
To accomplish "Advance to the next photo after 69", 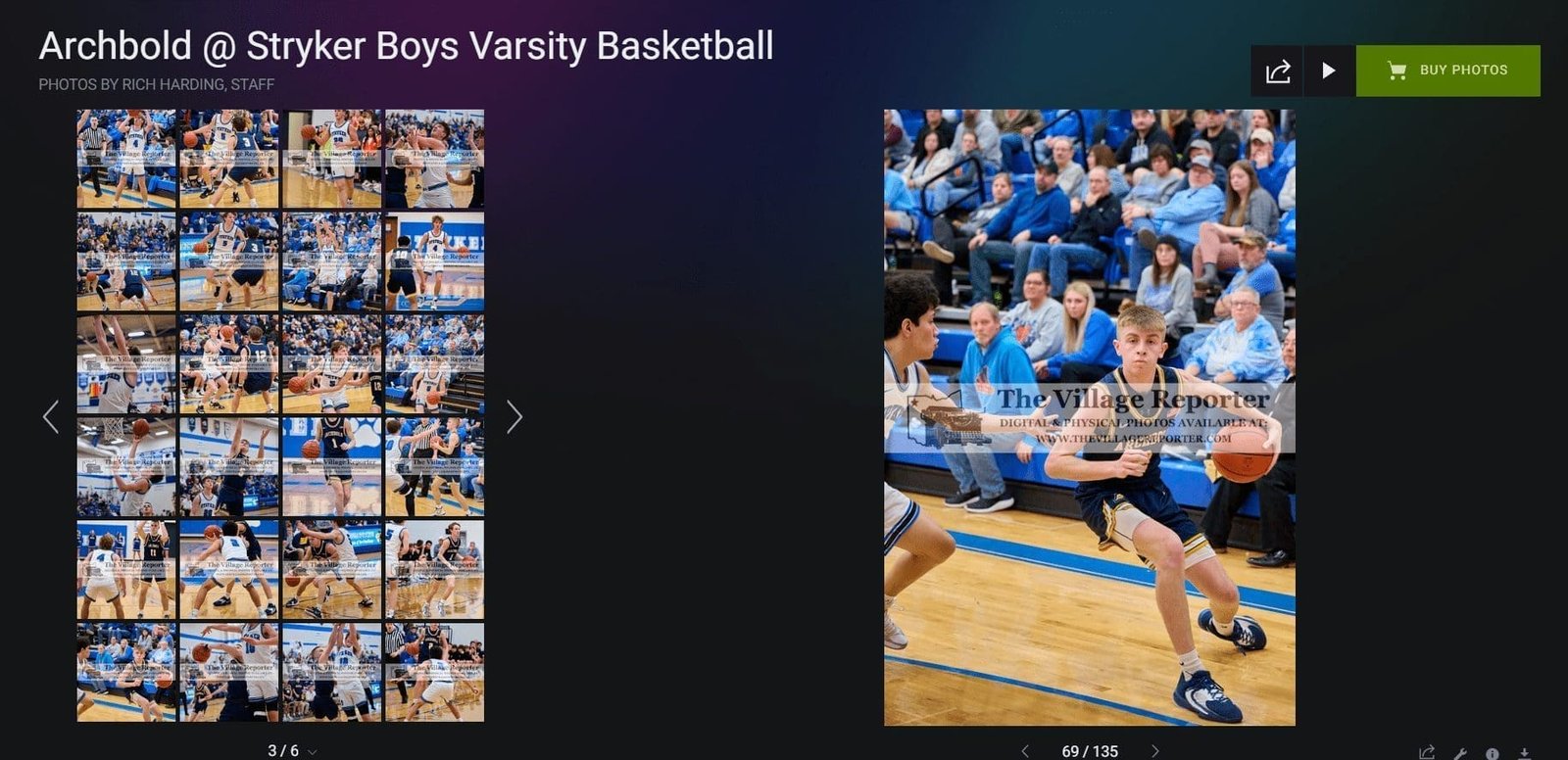I will tap(1154, 751).
